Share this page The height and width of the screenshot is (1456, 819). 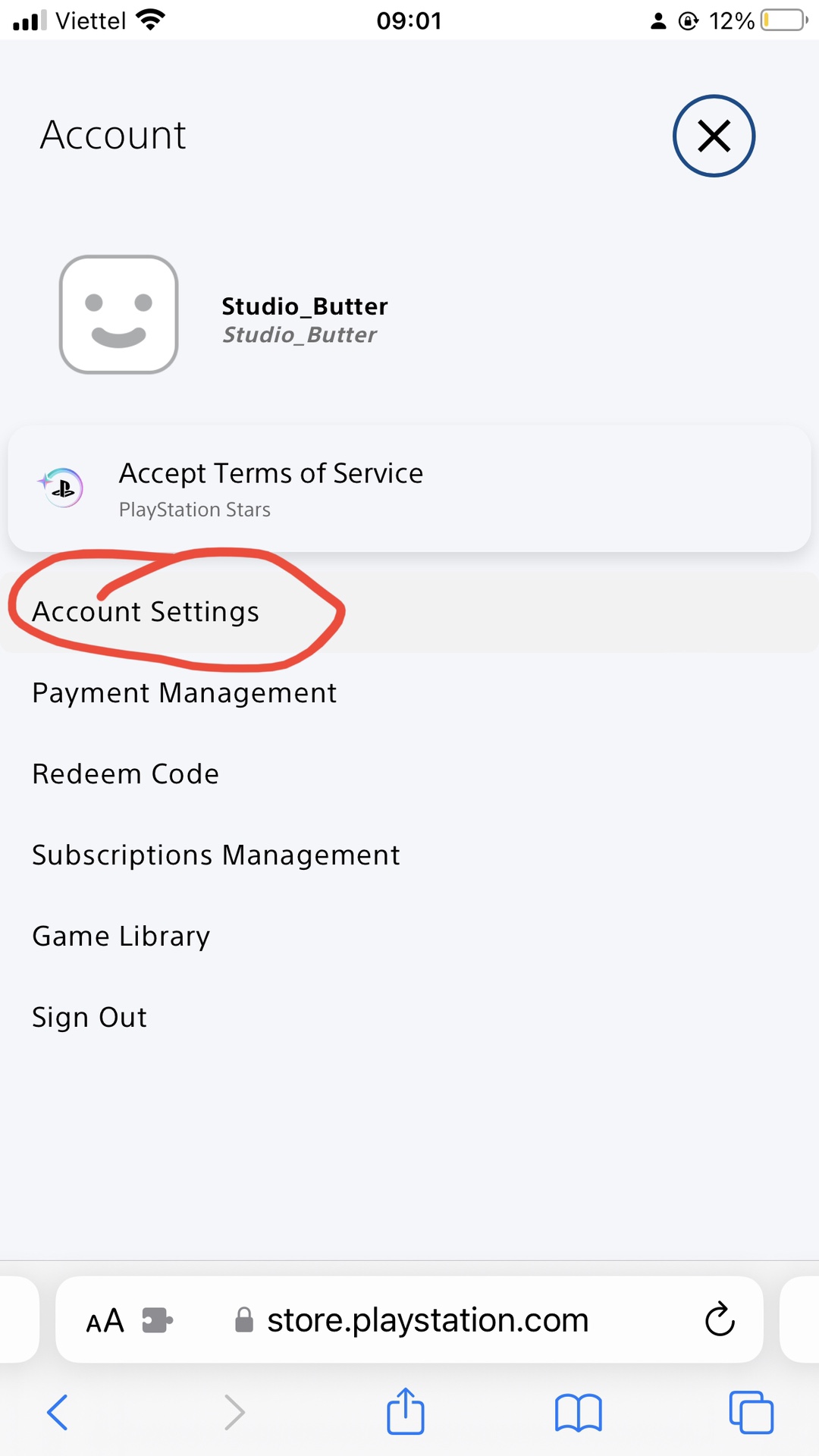406,1411
